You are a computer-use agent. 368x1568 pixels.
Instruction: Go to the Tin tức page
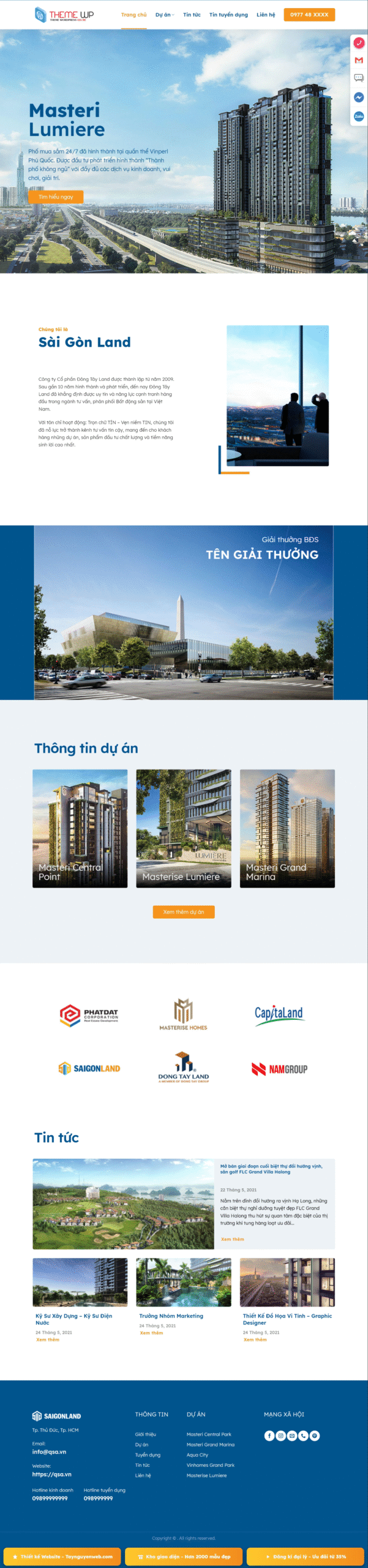192,15
